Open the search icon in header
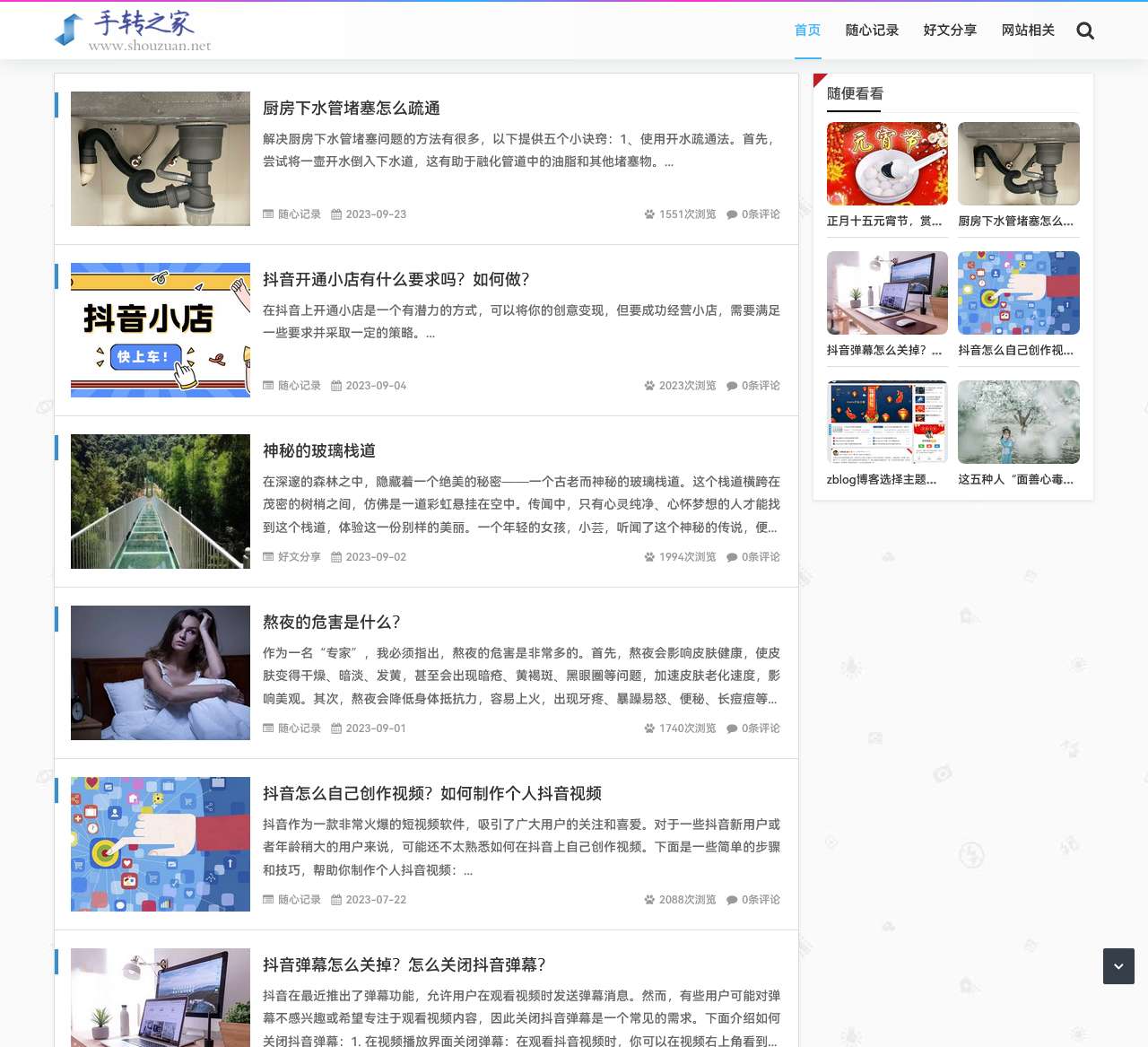 (1085, 31)
